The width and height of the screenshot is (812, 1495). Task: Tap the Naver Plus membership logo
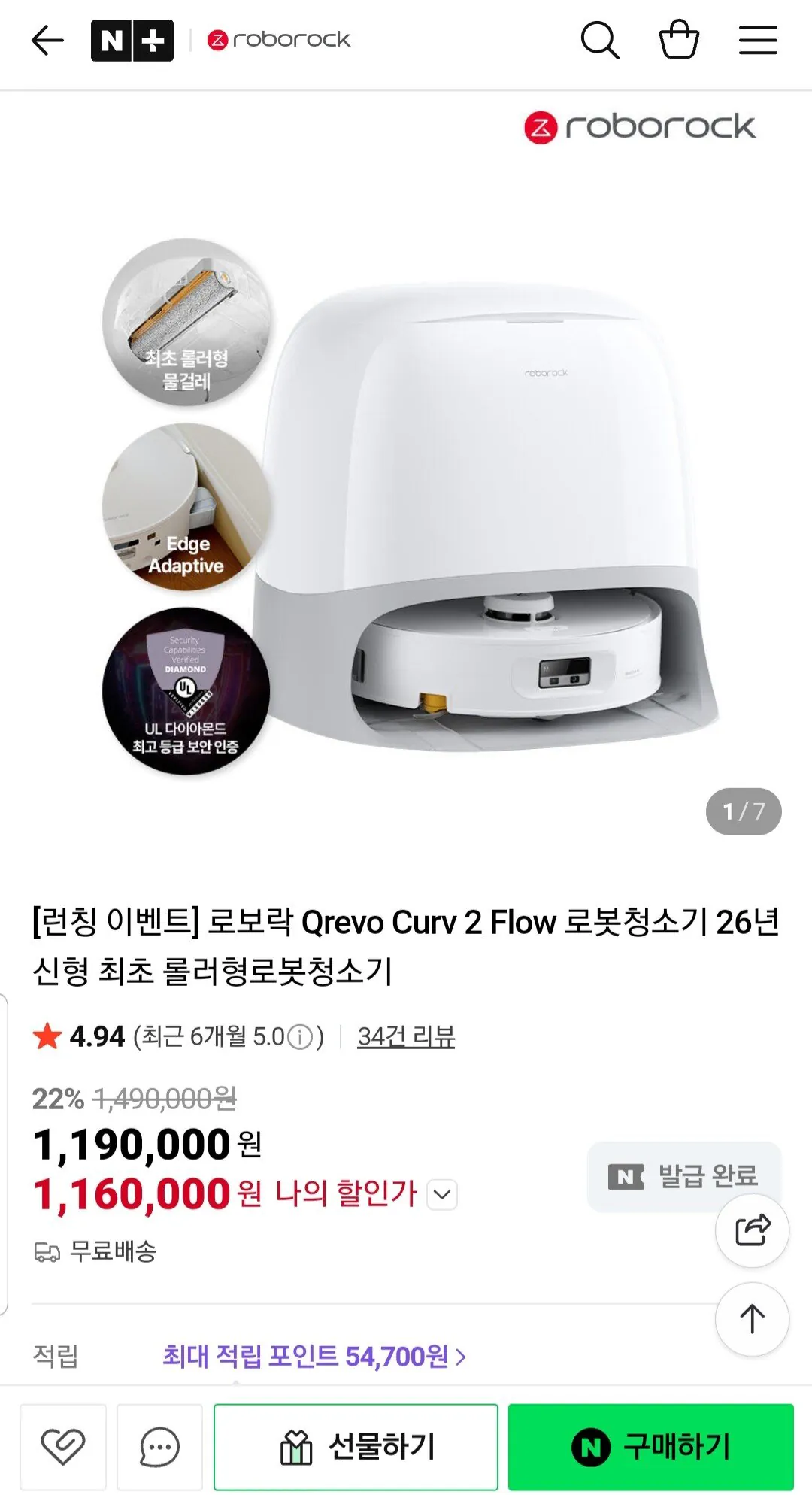135,39
